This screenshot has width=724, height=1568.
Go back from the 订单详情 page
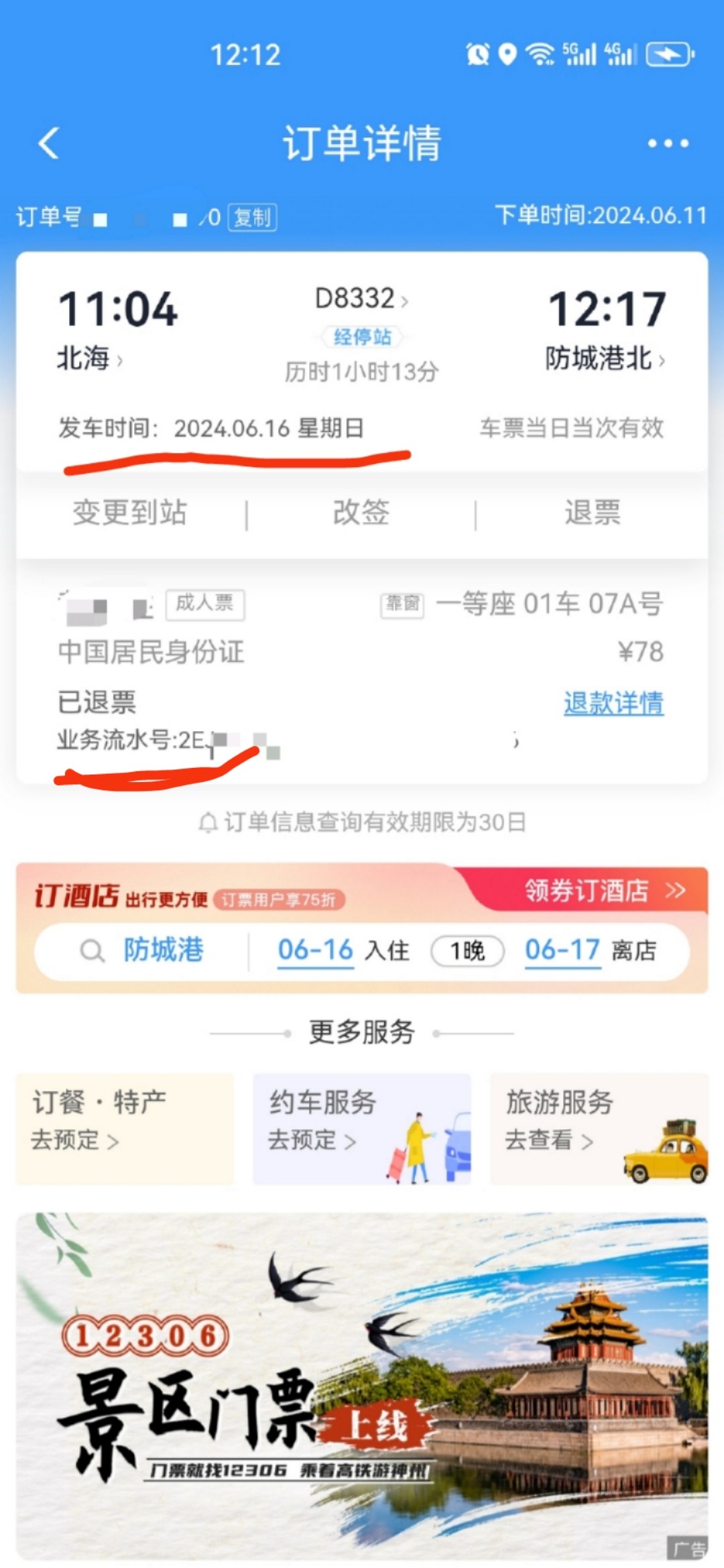pyautogui.click(x=50, y=143)
